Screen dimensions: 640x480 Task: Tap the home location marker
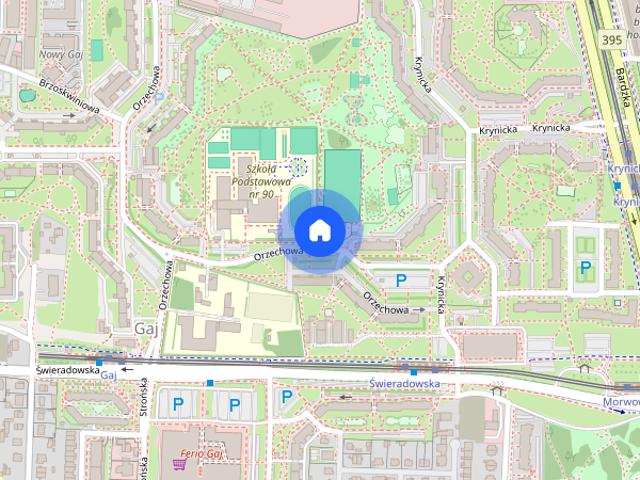(x=319, y=231)
